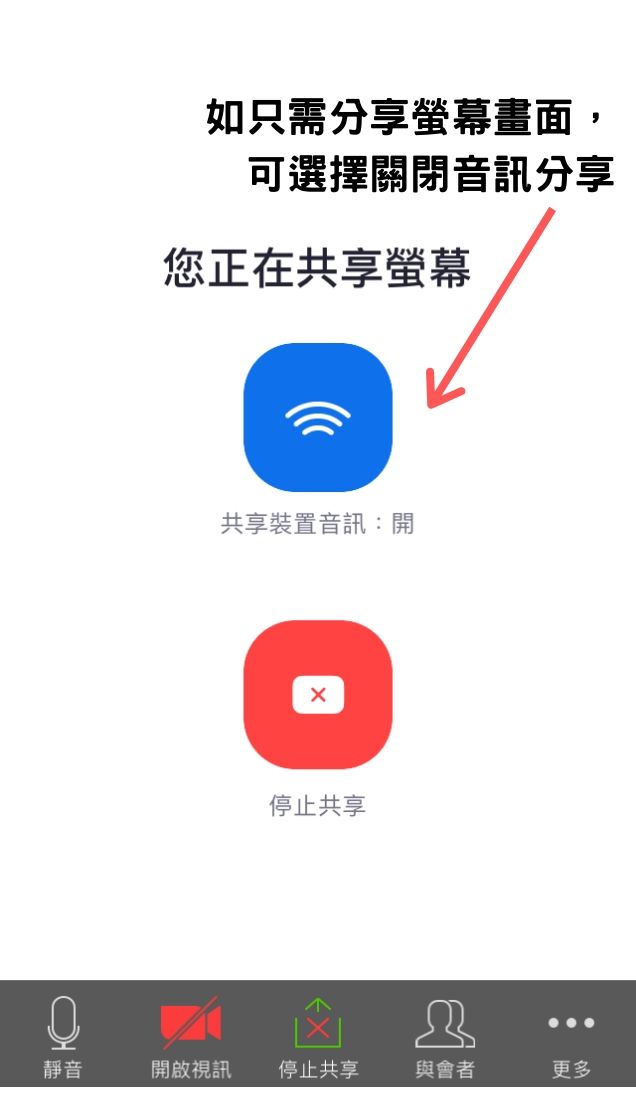Toggle the blue share device audio button
The height and width of the screenshot is (1093, 636).
[x=318, y=417]
